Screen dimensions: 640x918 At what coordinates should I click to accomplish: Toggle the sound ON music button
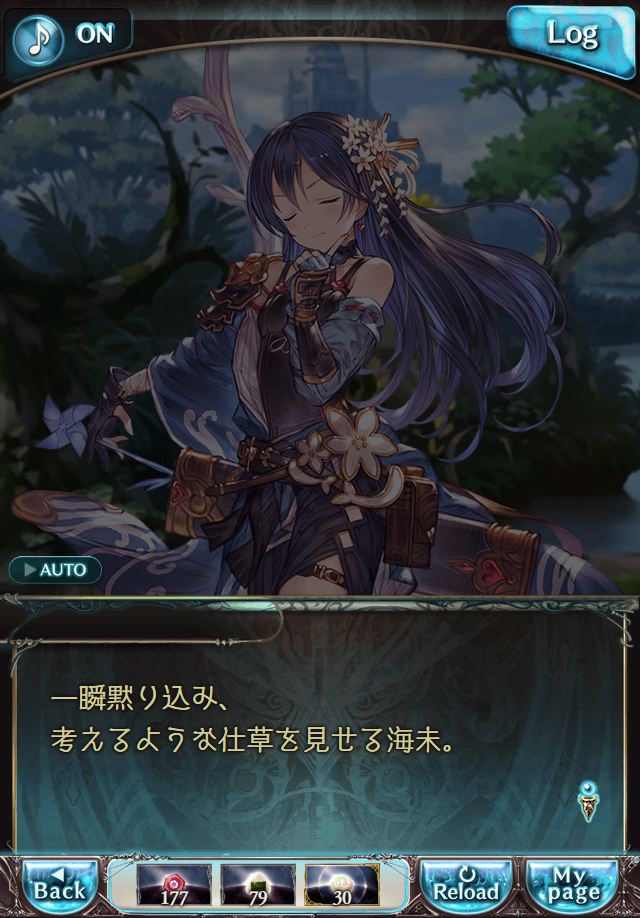68,35
